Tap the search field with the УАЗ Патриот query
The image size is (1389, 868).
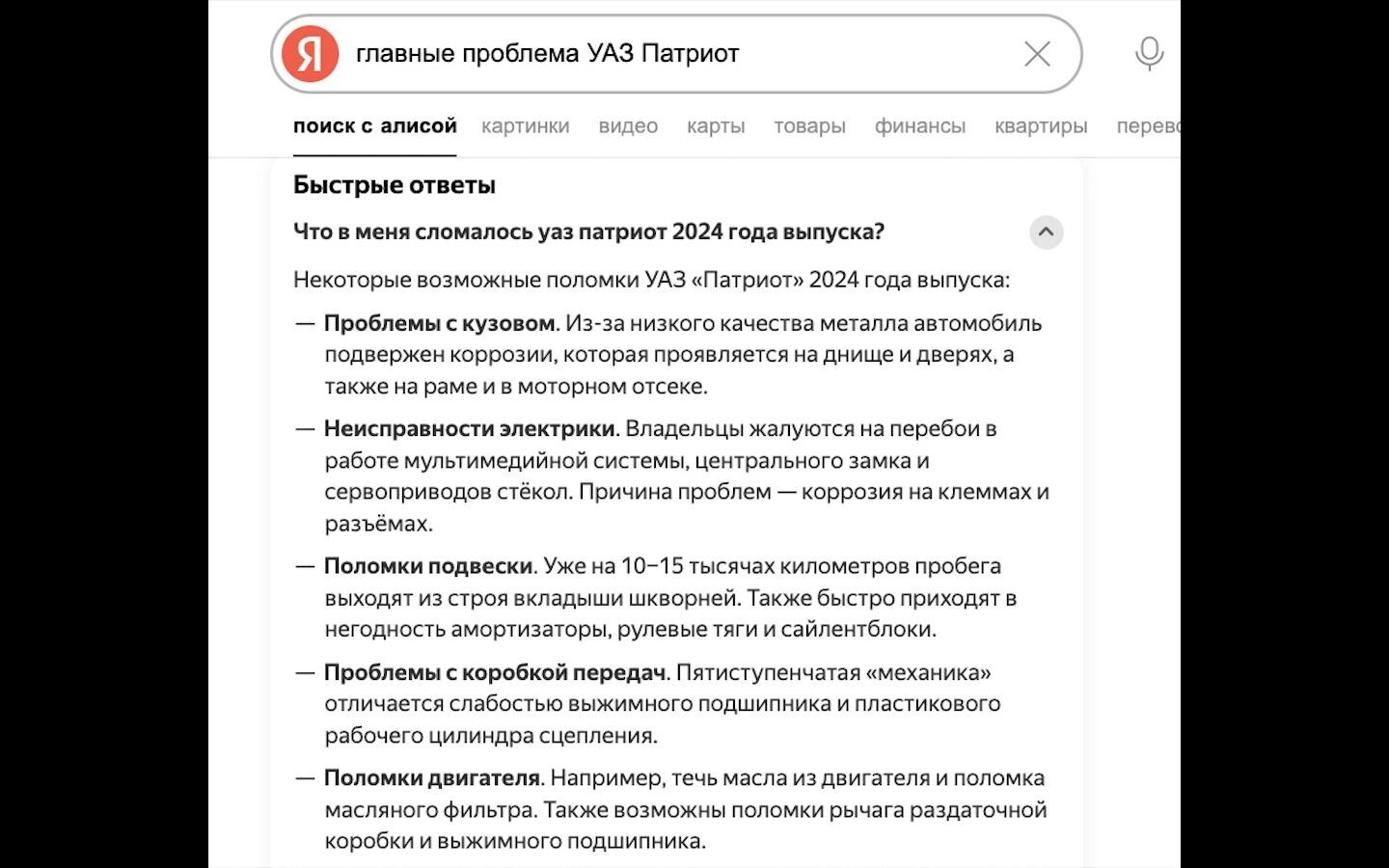tap(675, 53)
